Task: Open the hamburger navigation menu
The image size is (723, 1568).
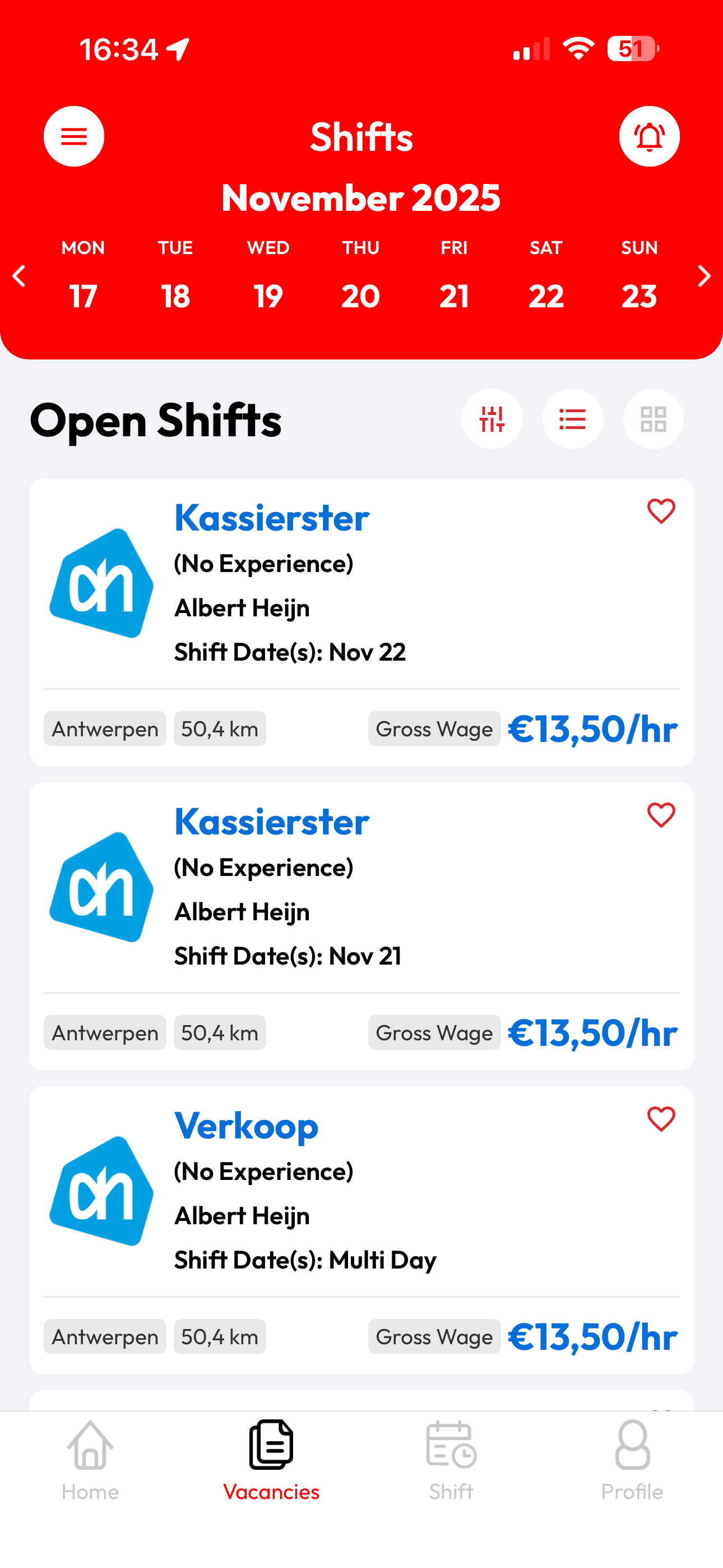Action: [x=73, y=136]
